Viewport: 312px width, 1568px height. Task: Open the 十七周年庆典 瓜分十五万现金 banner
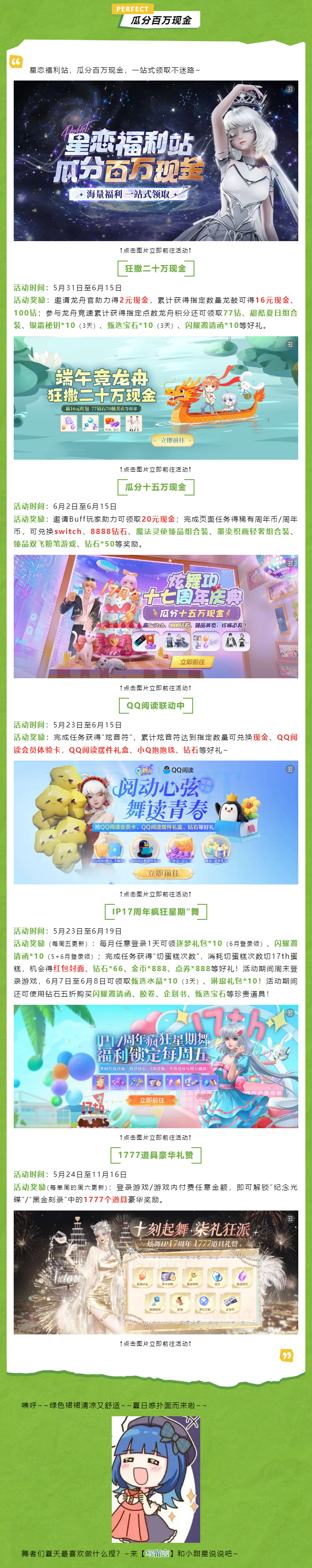[156, 616]
